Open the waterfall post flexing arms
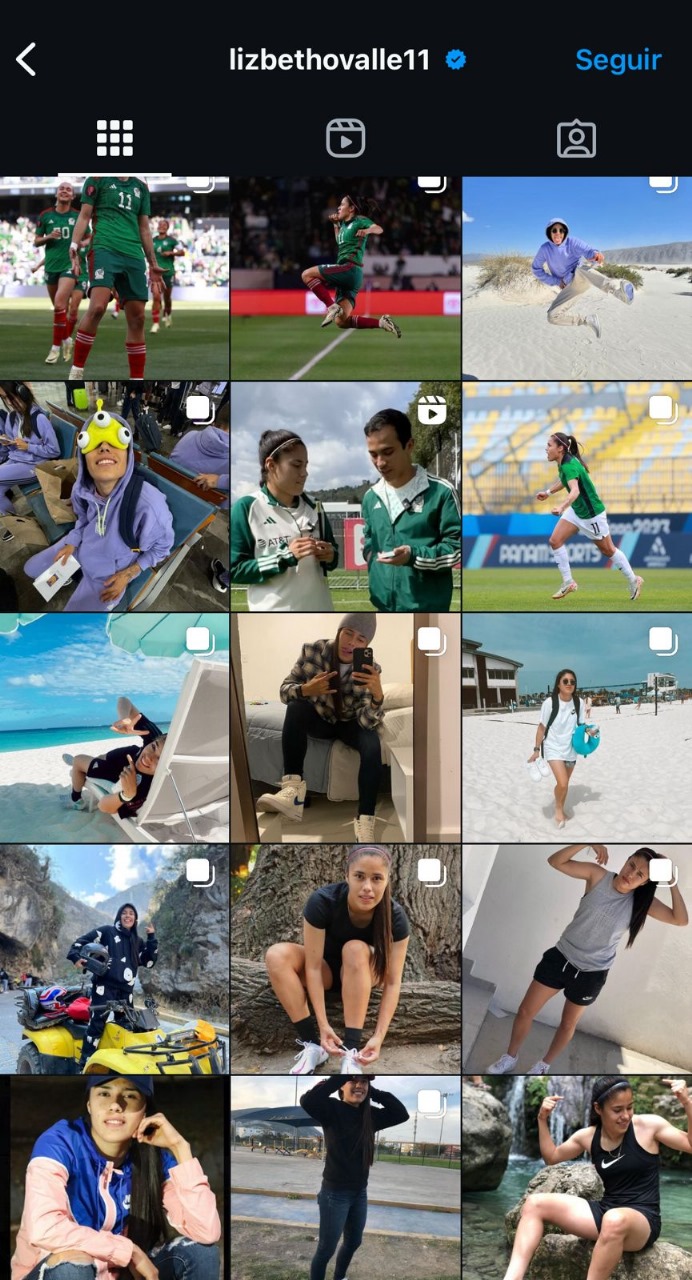 tap(577, 1178)
